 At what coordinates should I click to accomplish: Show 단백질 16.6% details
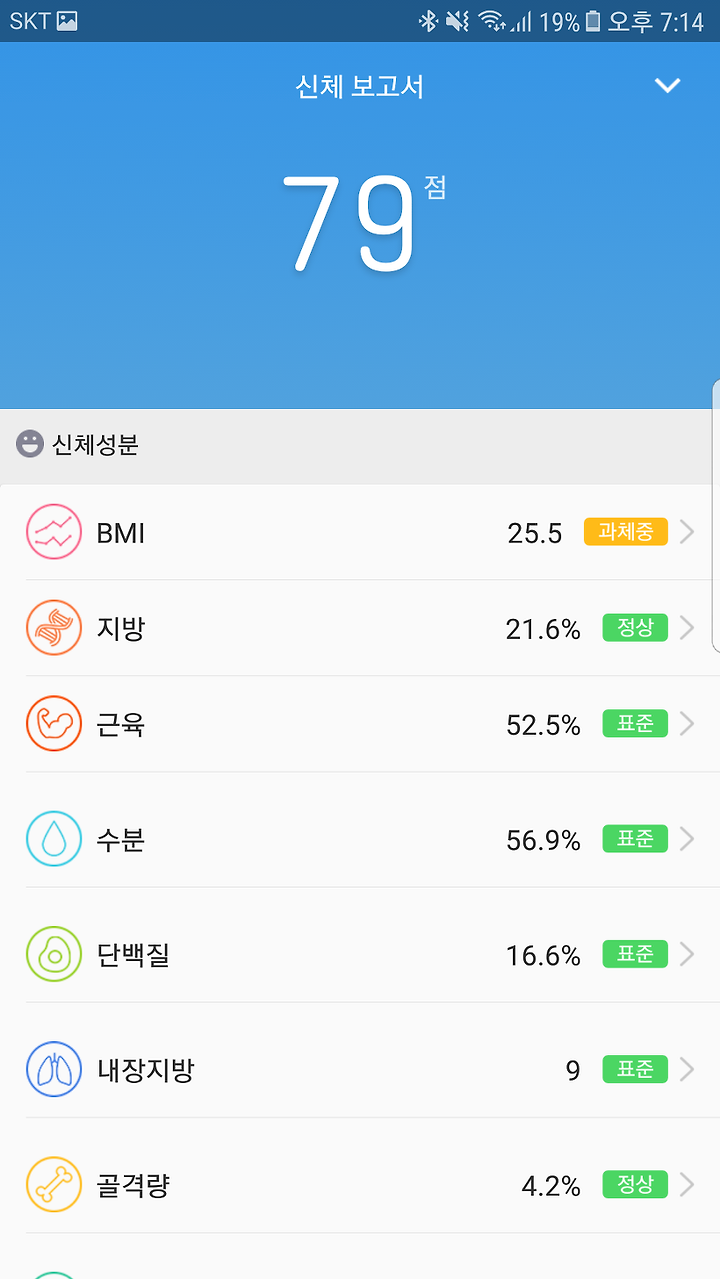tap(360, 955)
